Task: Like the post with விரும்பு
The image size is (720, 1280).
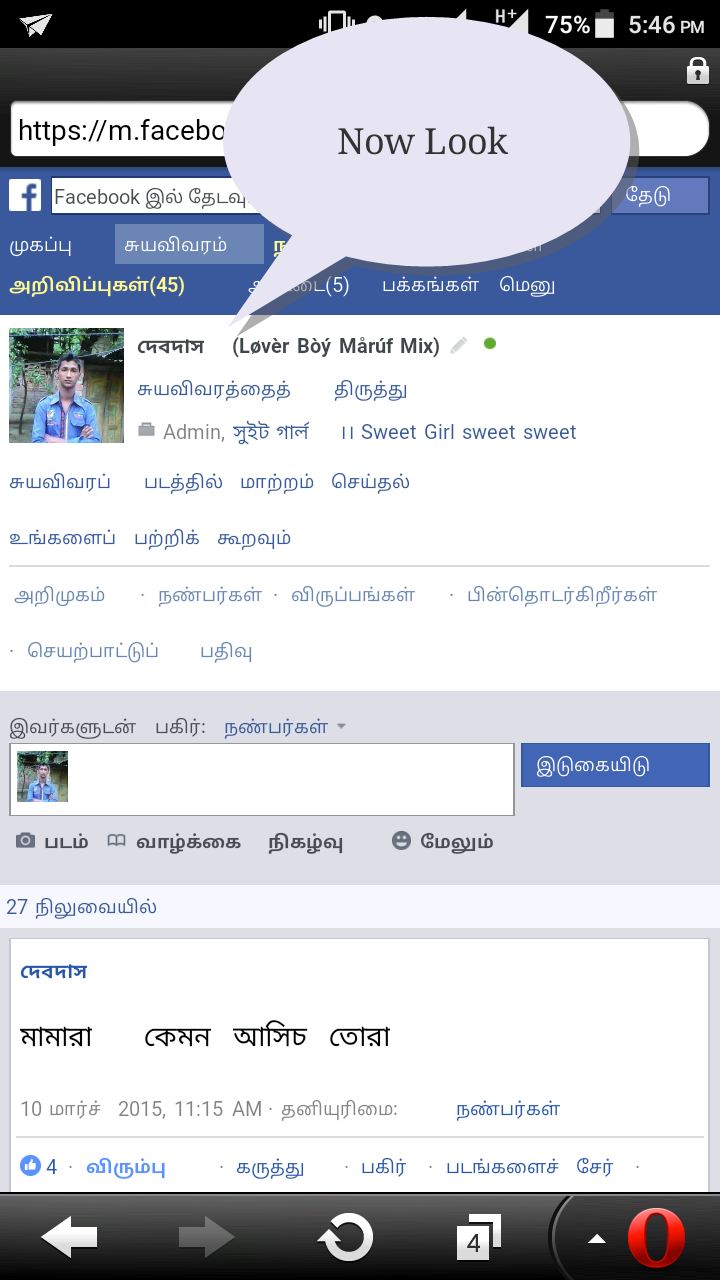Action: (x=125, y=1167)
